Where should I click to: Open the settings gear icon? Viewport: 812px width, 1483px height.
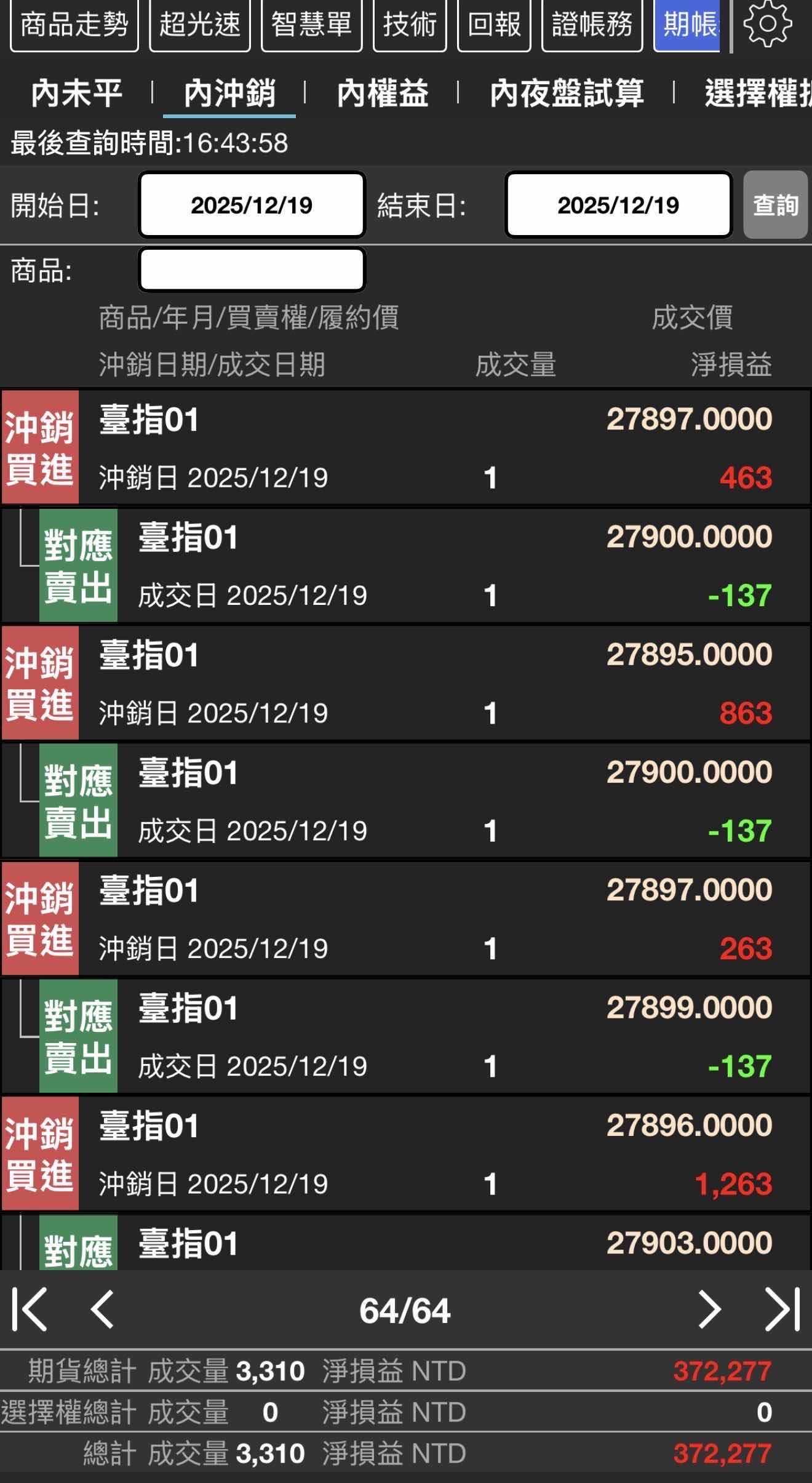pyautogui.click(x=766, y=23)
